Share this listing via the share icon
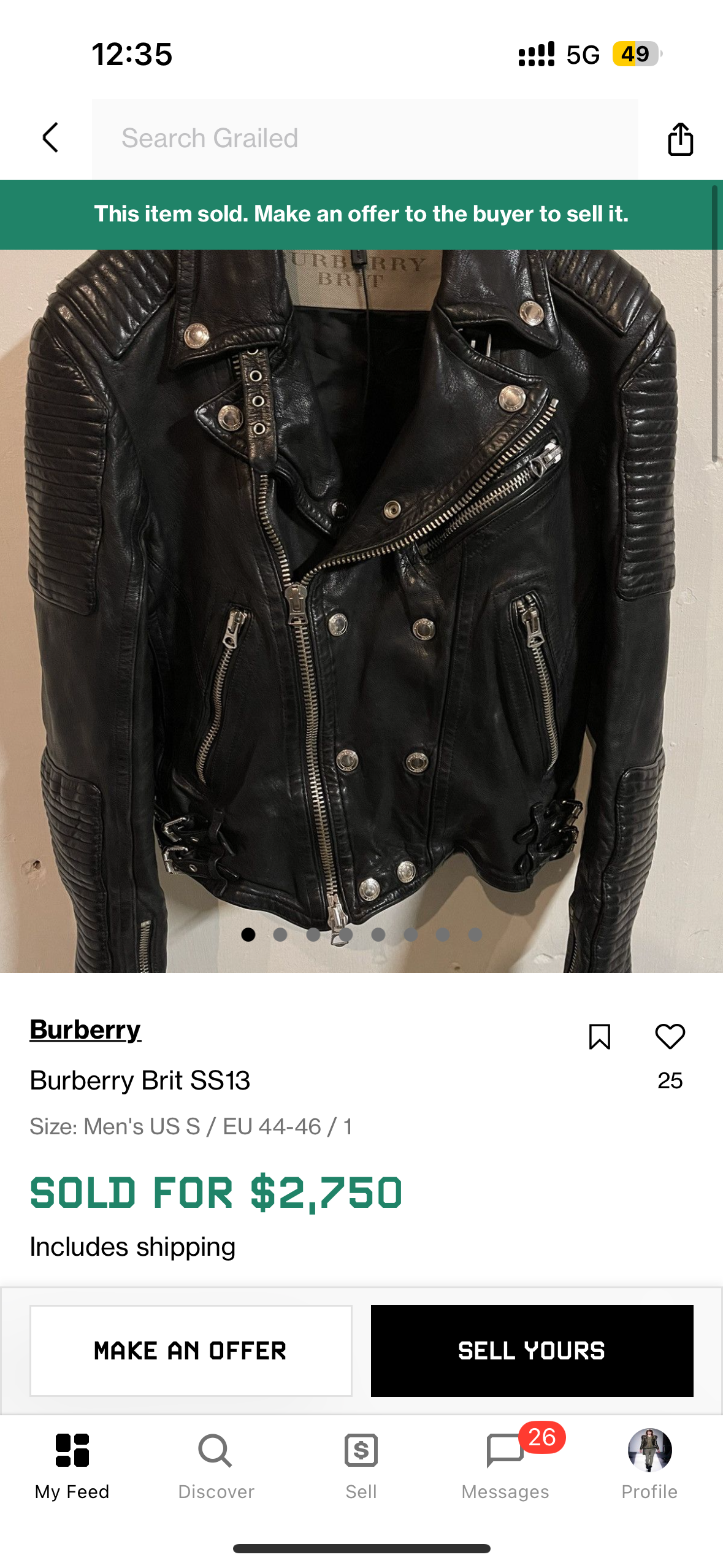723x1568 pixels. click(x=681, y=138)
